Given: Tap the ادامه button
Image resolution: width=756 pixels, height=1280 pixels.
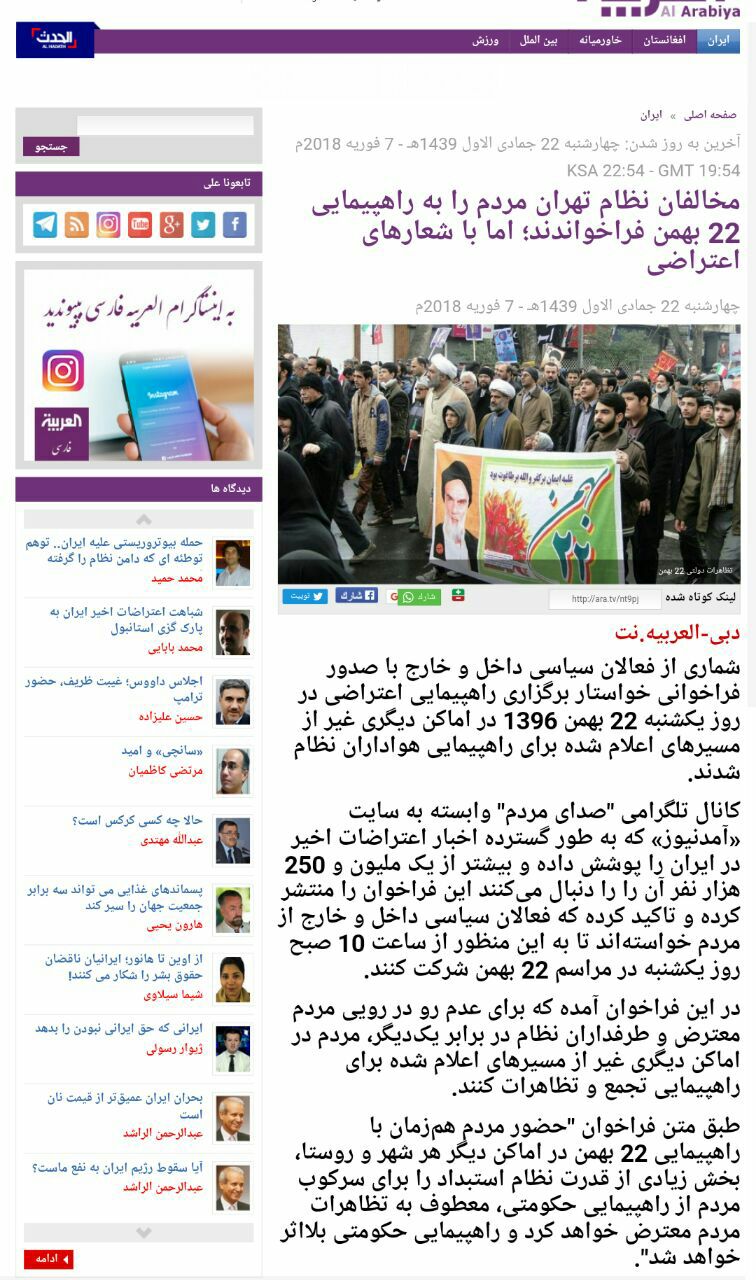Looking at the screenshot, I should coord(48,1259).
